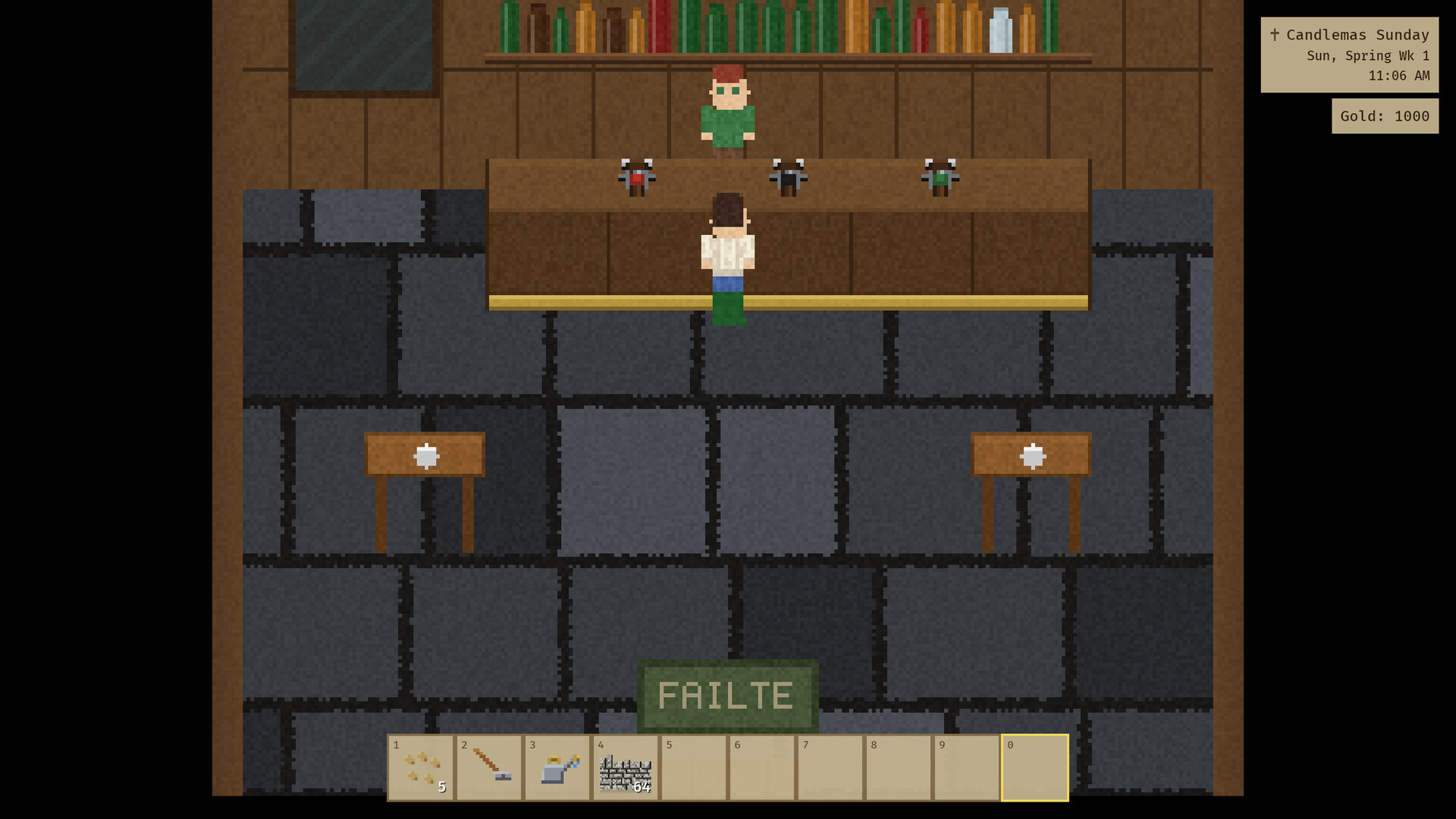Select empty hotbar slot 6
Viewport: 1456px width, 819px height.
tap(762, 767)
